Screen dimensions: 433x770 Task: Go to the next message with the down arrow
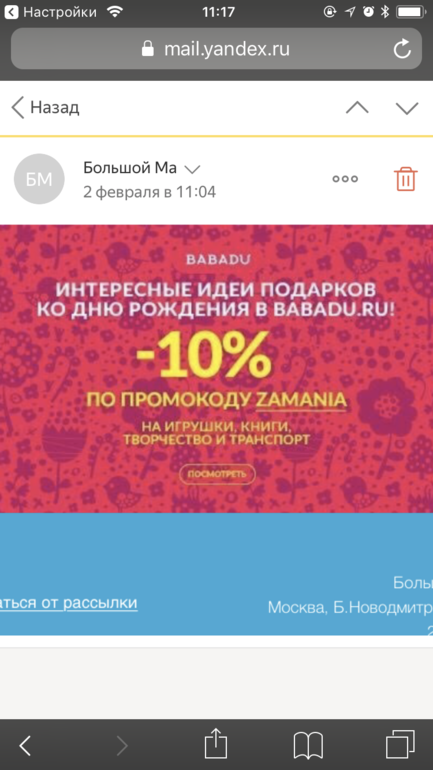tap(407, 108)
